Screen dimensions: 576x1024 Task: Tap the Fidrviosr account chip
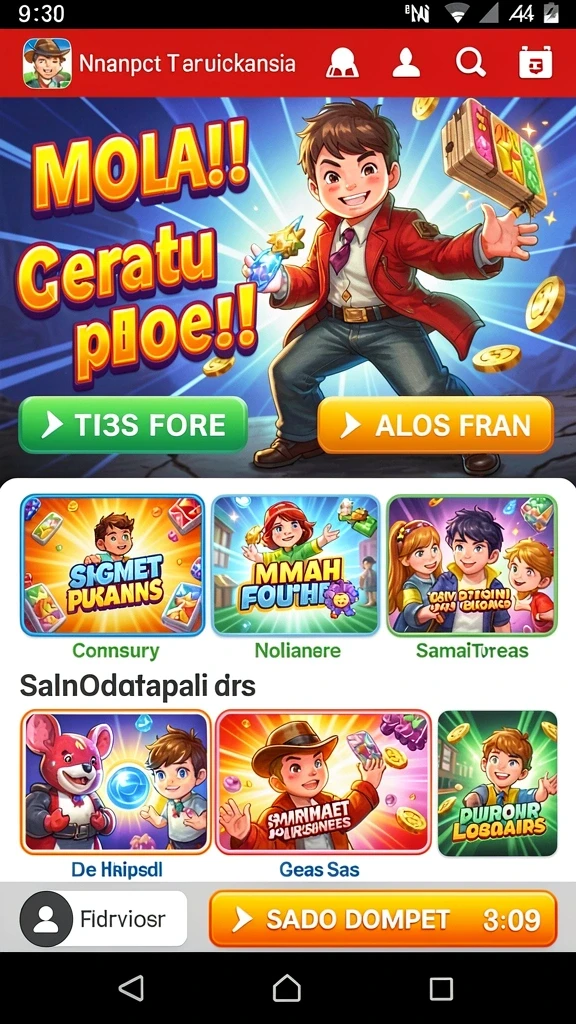tap(103, 919)
